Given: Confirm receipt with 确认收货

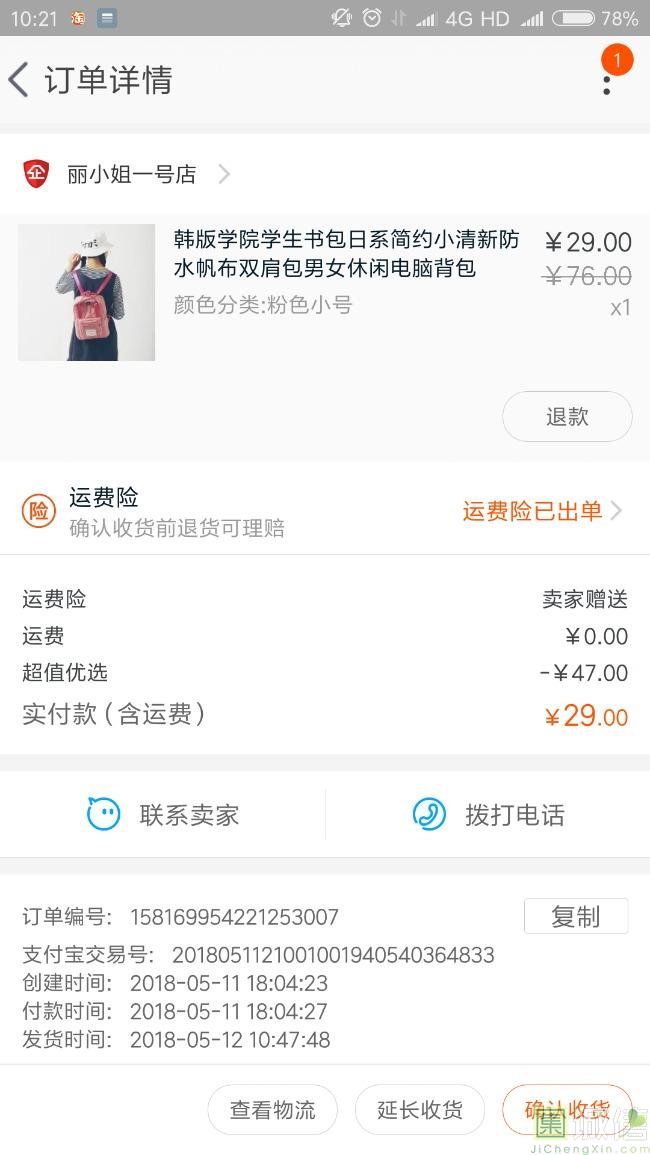Looking at the screenshot, I should (x=567, y=1110).
